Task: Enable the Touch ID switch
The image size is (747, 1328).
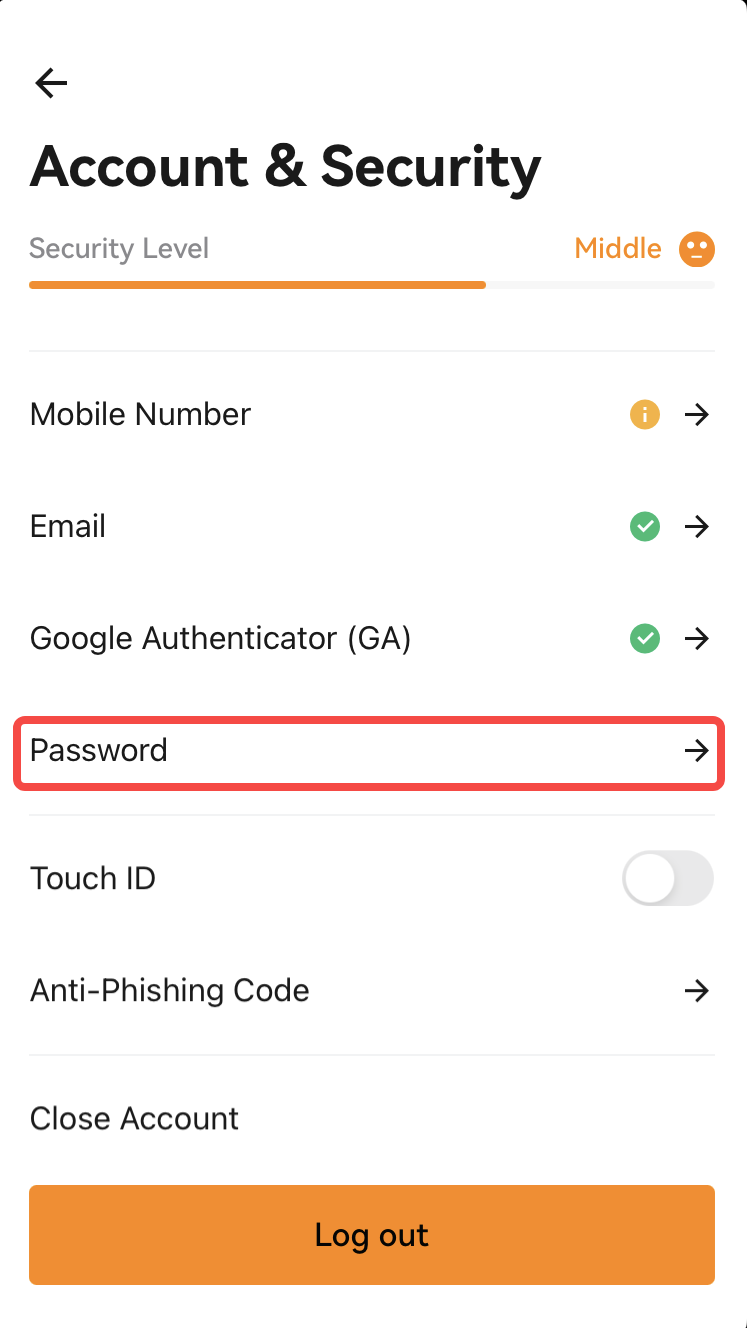Action: (668, 878)
